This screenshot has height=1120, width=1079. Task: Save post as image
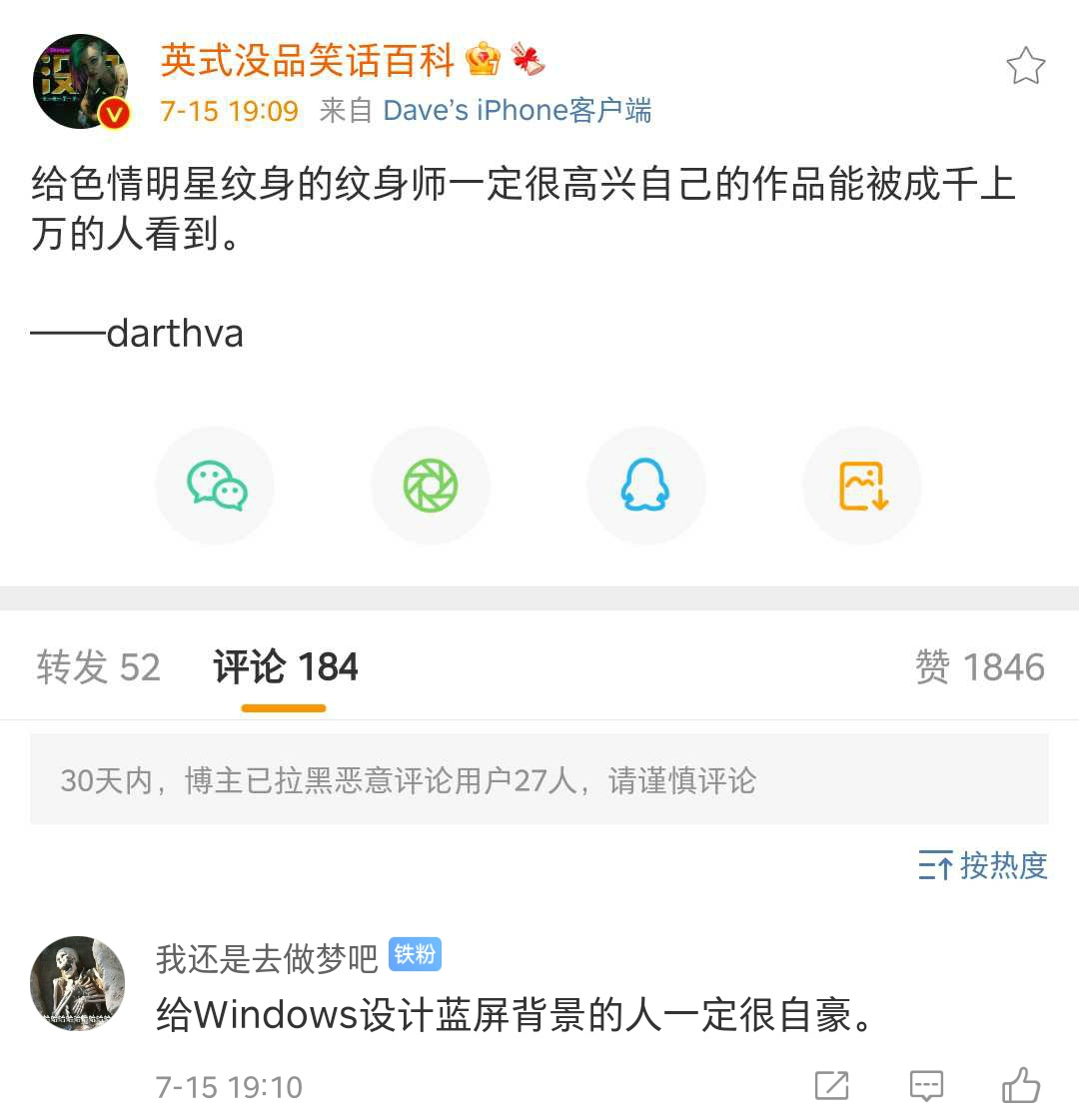point(862,486)
